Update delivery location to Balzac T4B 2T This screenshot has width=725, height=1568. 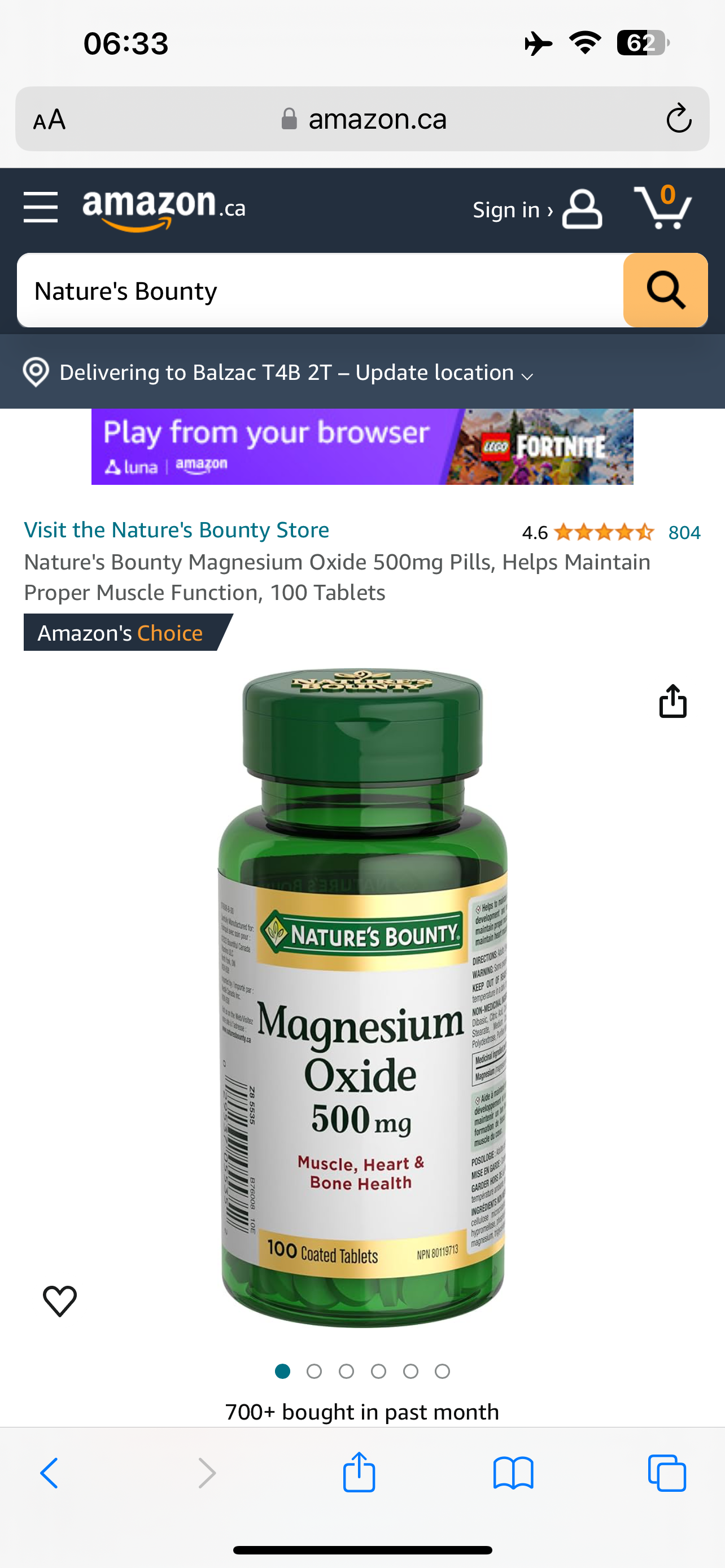click(278, 373)
